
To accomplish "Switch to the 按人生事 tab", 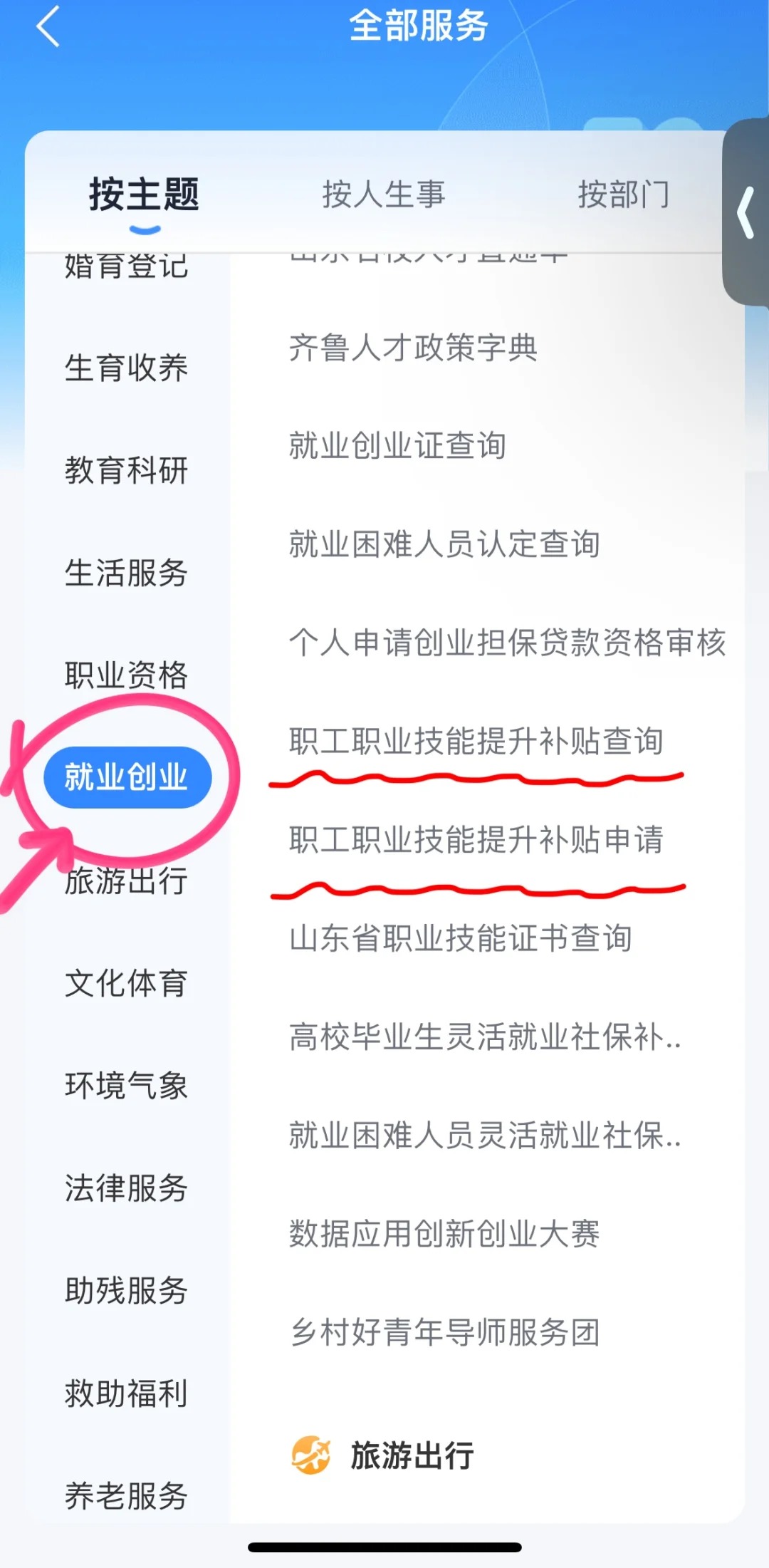I will coord(383,194).
